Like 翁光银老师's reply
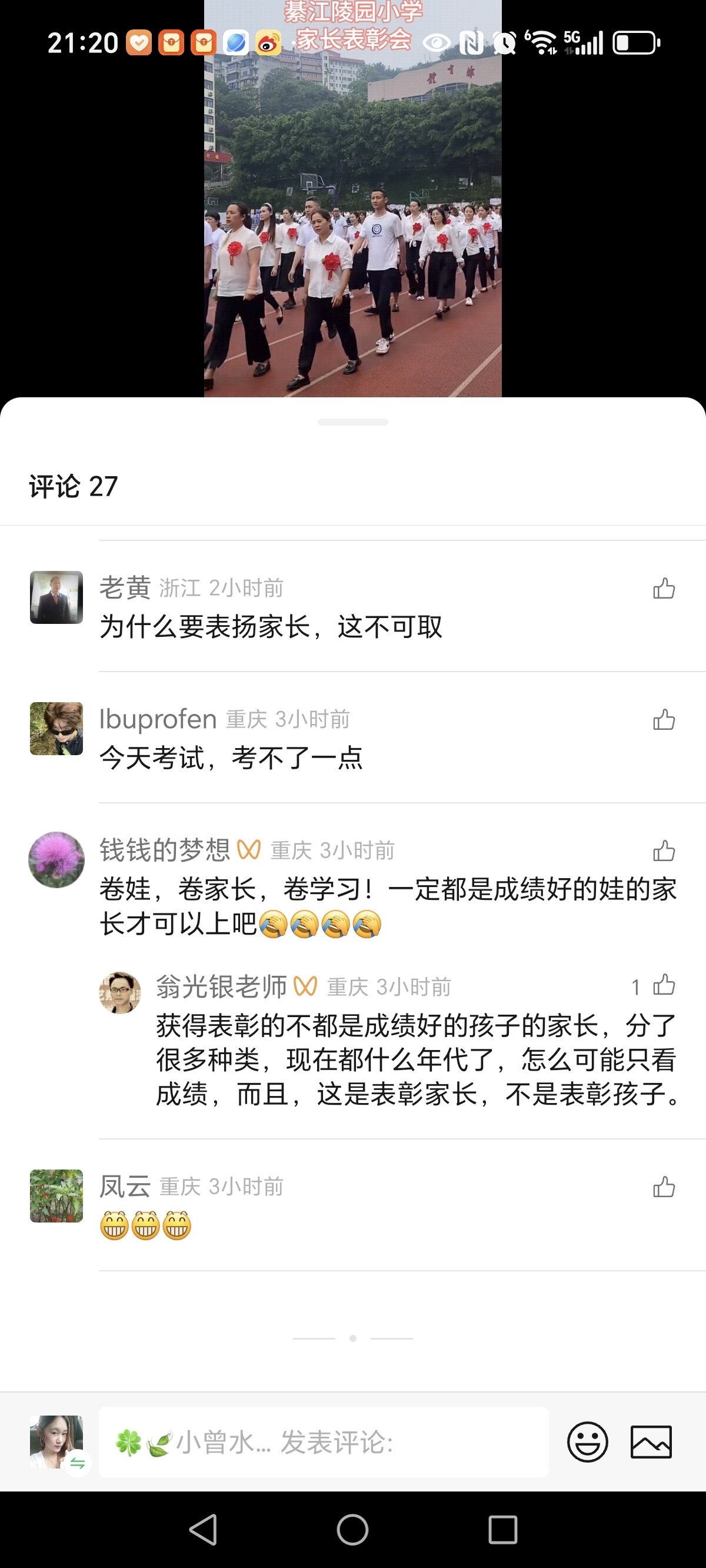 click(664, 985)
